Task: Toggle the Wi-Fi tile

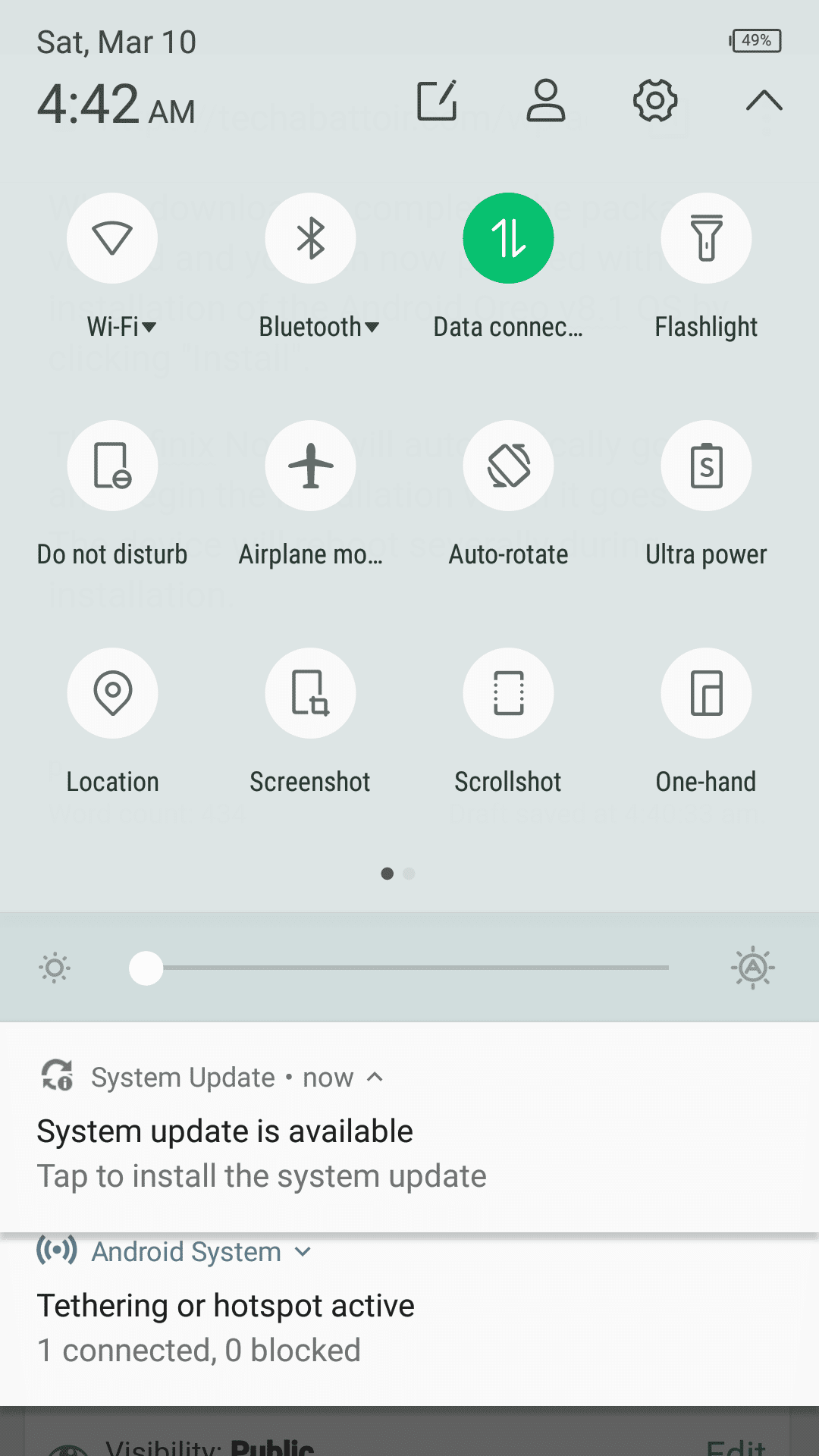Action: click(112, 238)
